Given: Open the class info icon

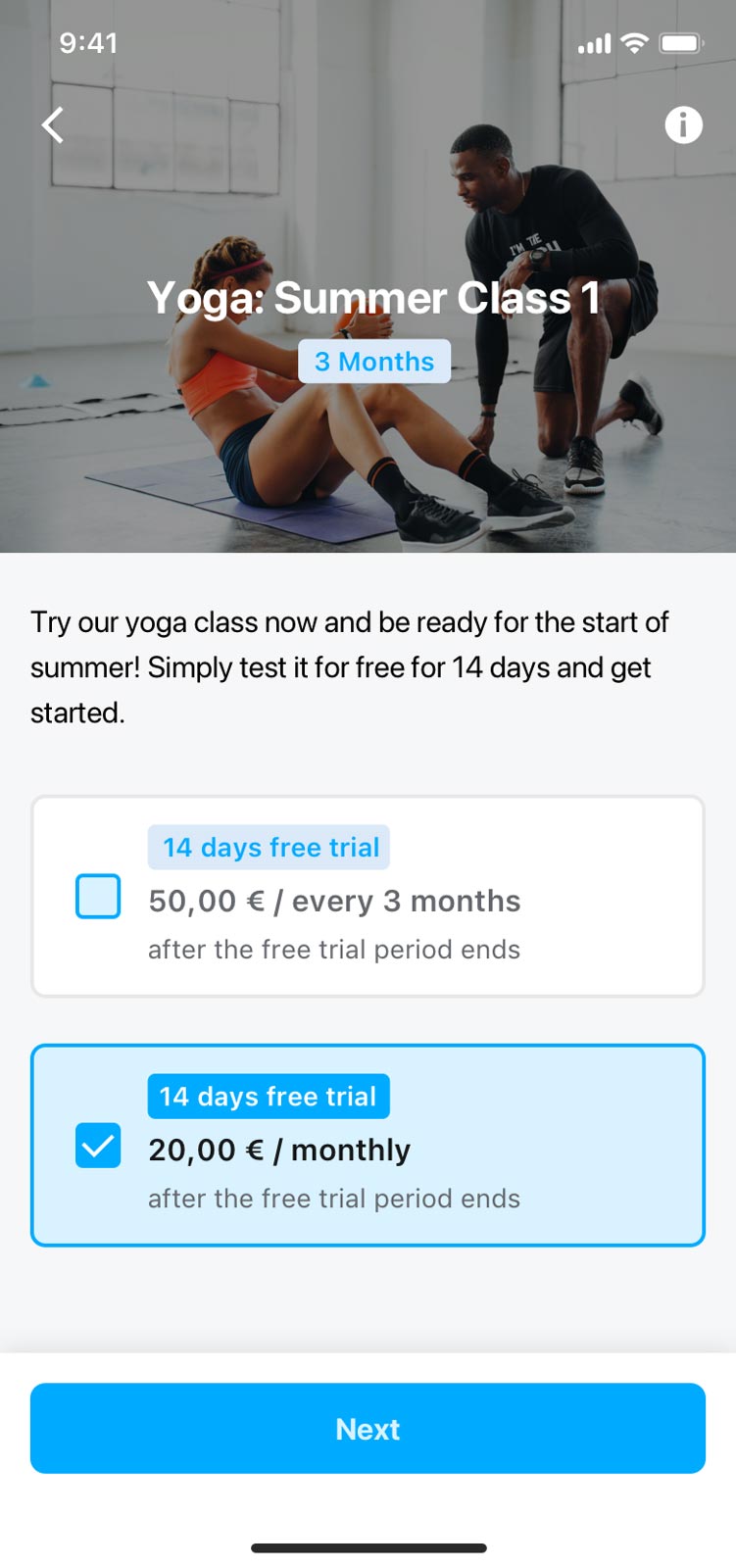Looking at the screenshot, I should 683,125.
